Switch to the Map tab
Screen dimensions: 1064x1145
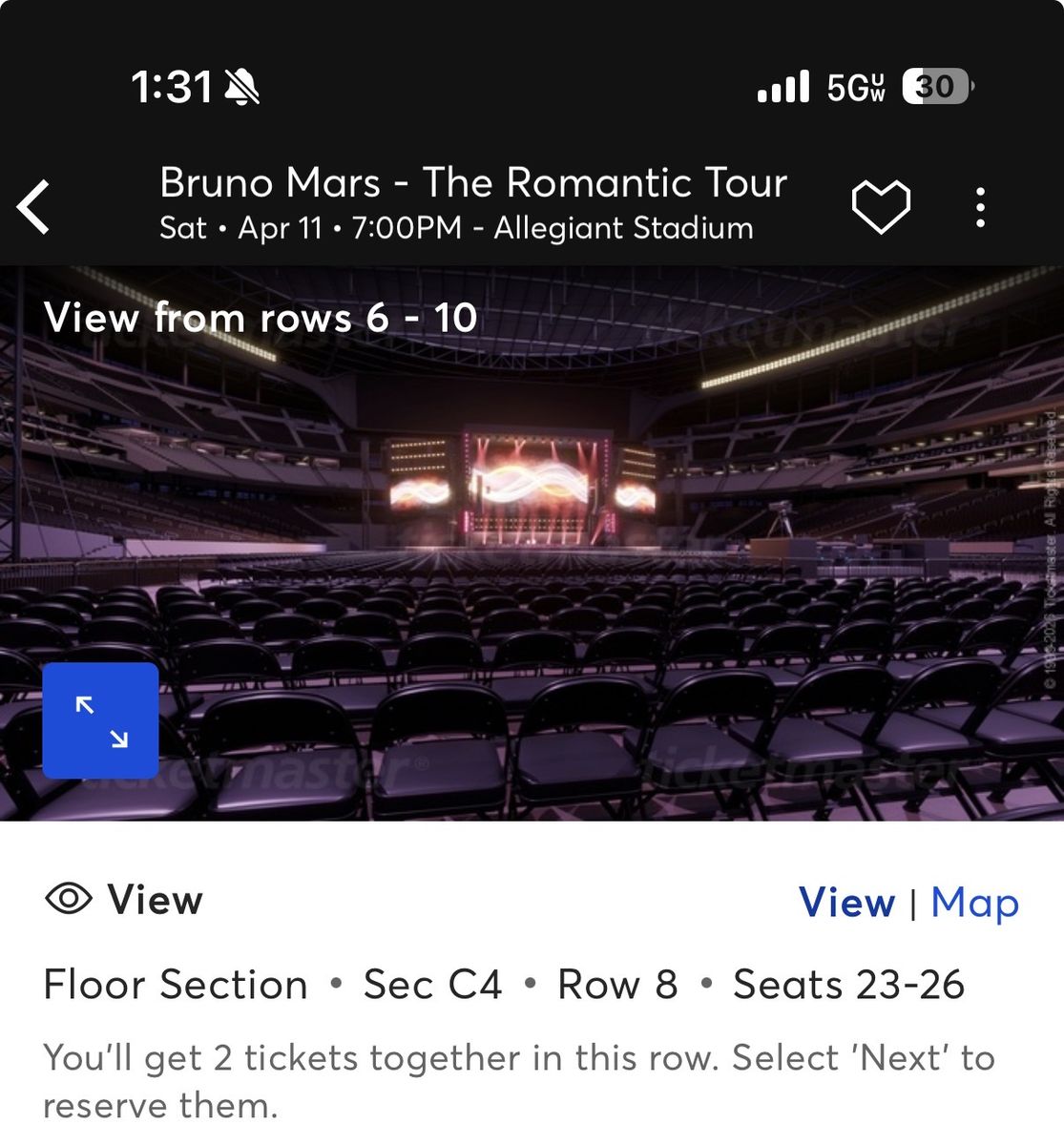[x=974, y=903]
